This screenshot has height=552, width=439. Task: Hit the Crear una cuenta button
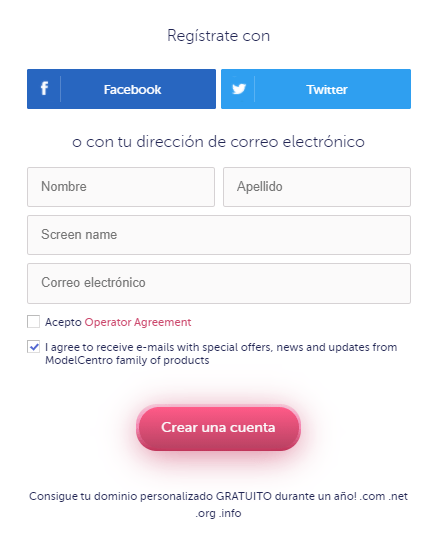click(218, 428)
